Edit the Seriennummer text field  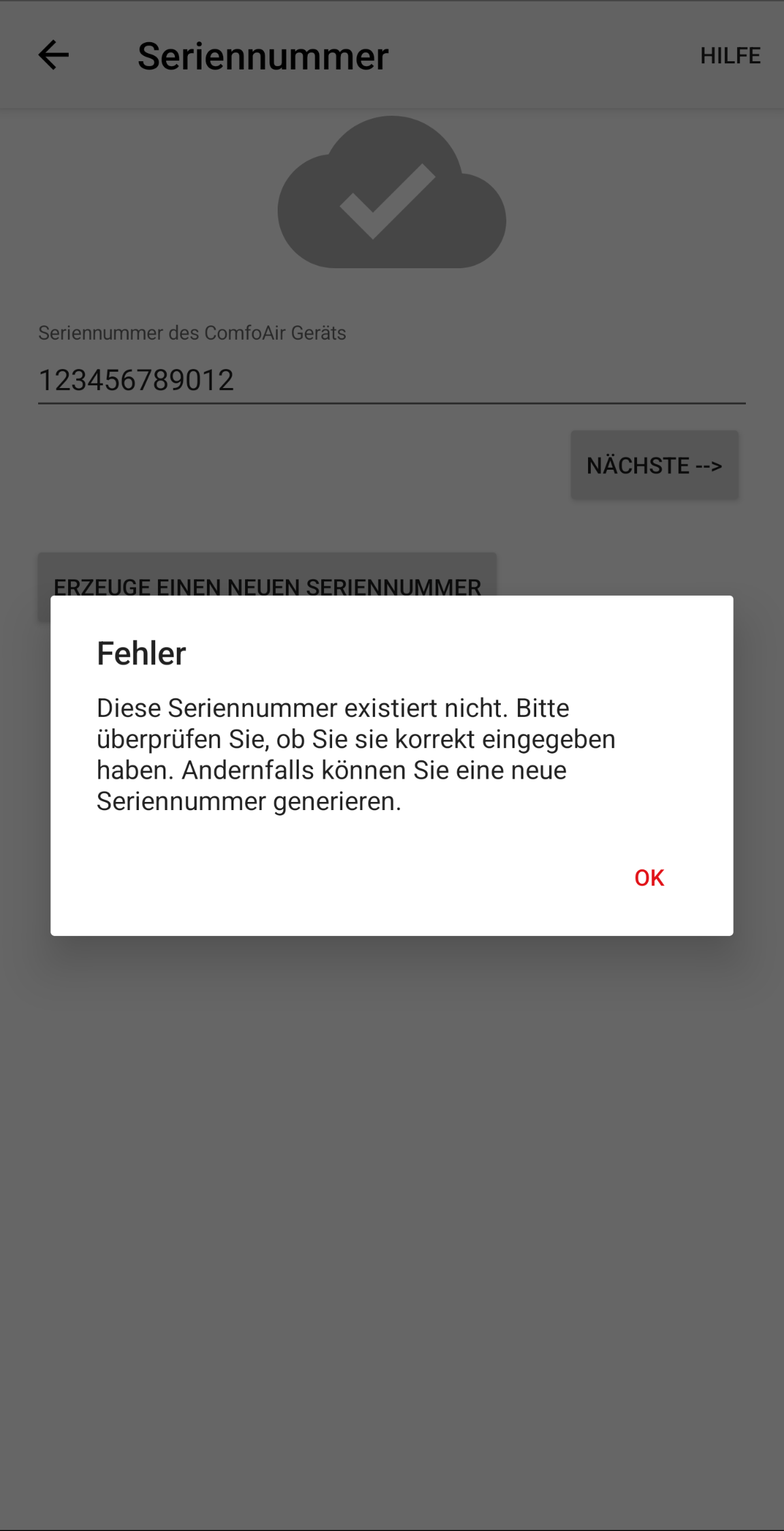tap(391, 380)
